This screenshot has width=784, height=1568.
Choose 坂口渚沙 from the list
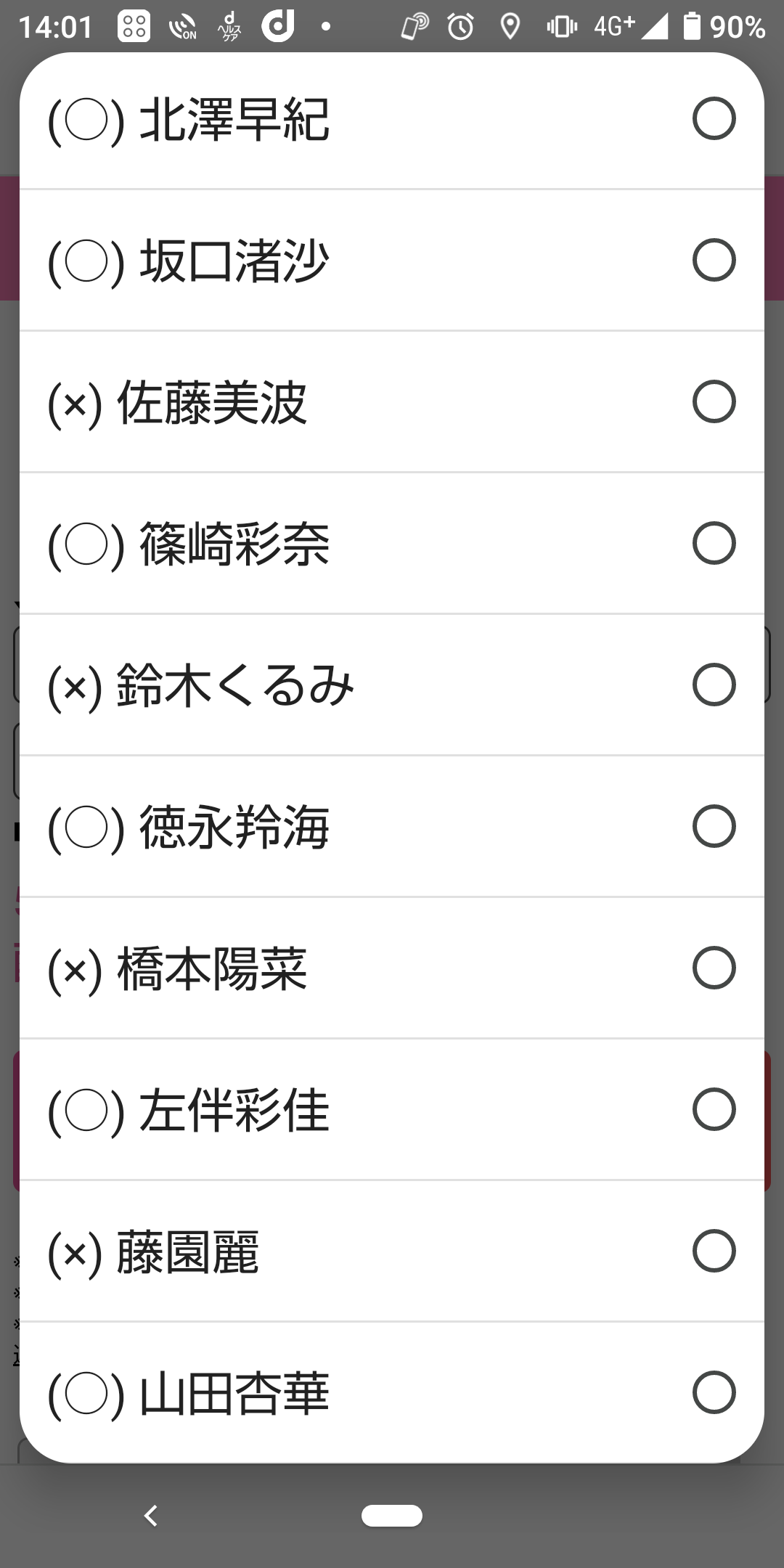tap(392, 260)
